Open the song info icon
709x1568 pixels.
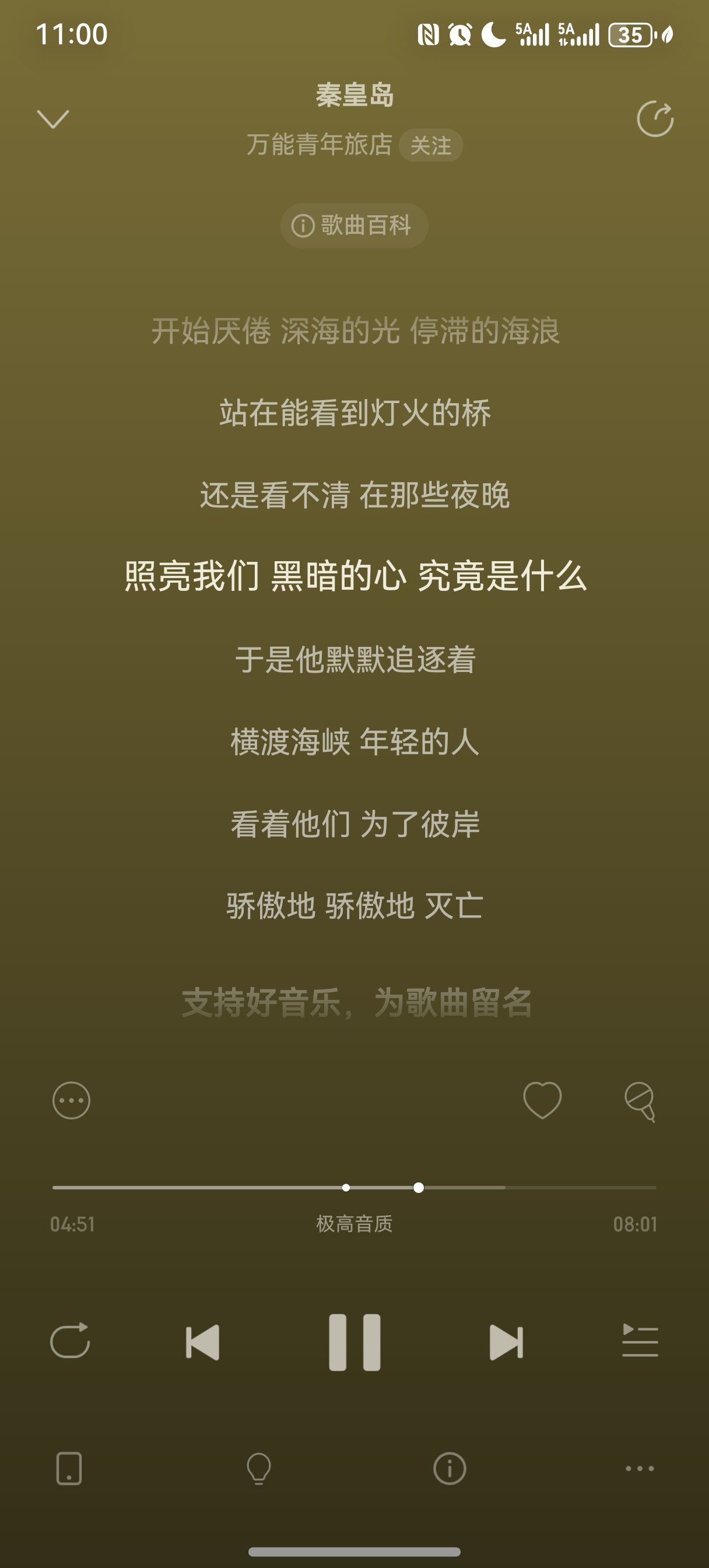tap(450, 1469)
